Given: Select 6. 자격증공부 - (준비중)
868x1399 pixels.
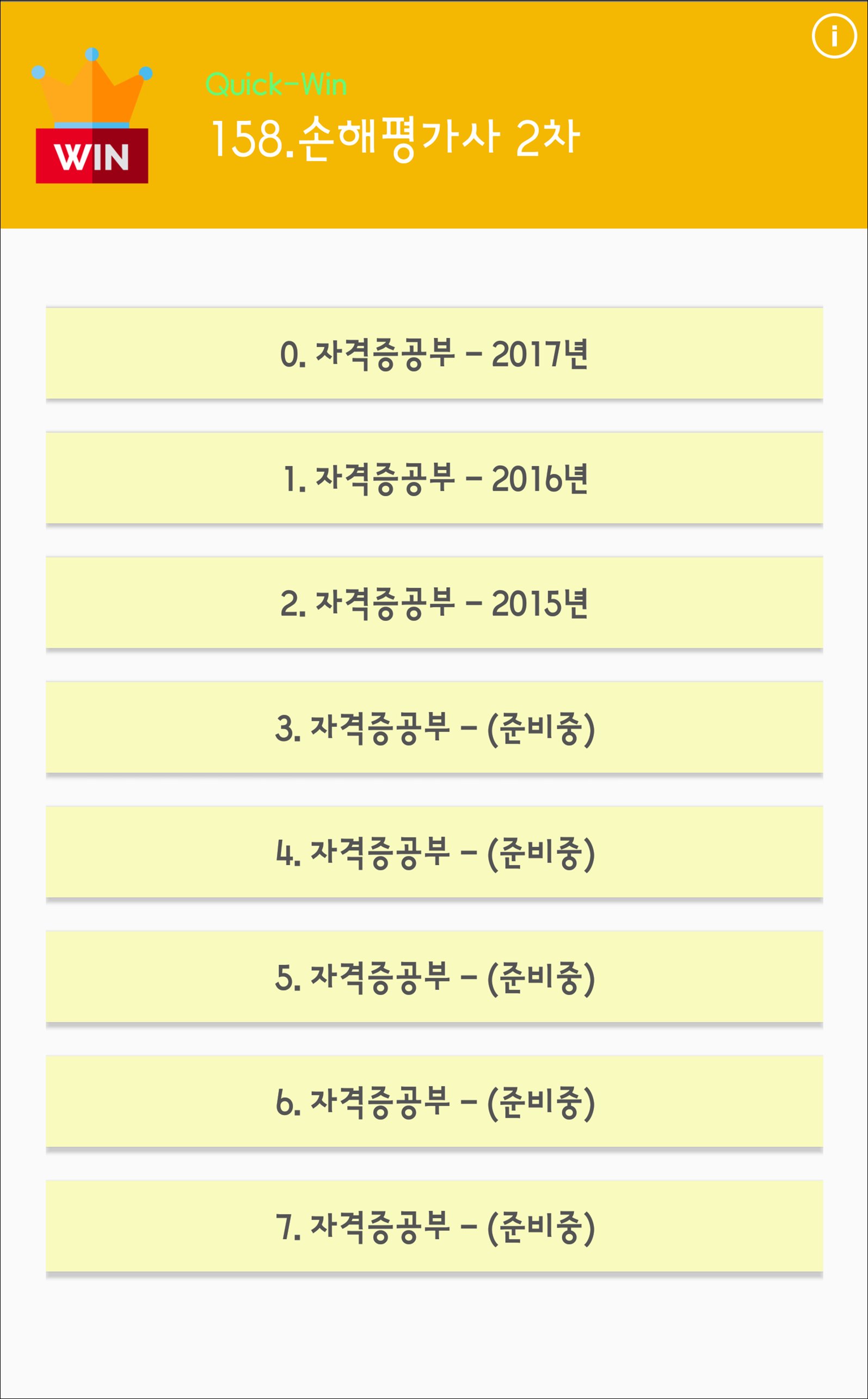Looking at the screenshot, I should pos(434,1103).
